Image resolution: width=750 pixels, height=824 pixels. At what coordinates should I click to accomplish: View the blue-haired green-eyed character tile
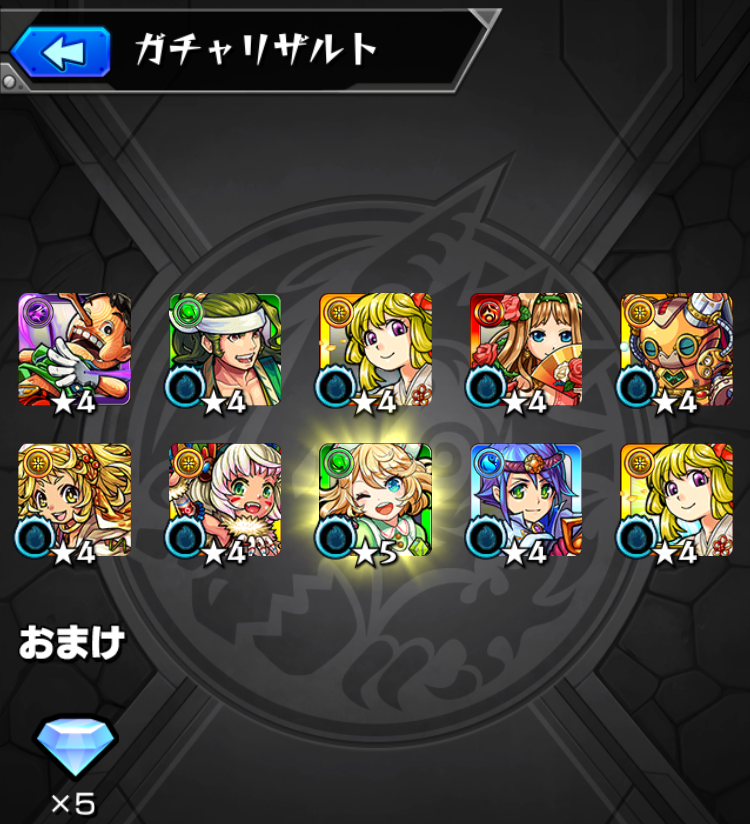526,500
